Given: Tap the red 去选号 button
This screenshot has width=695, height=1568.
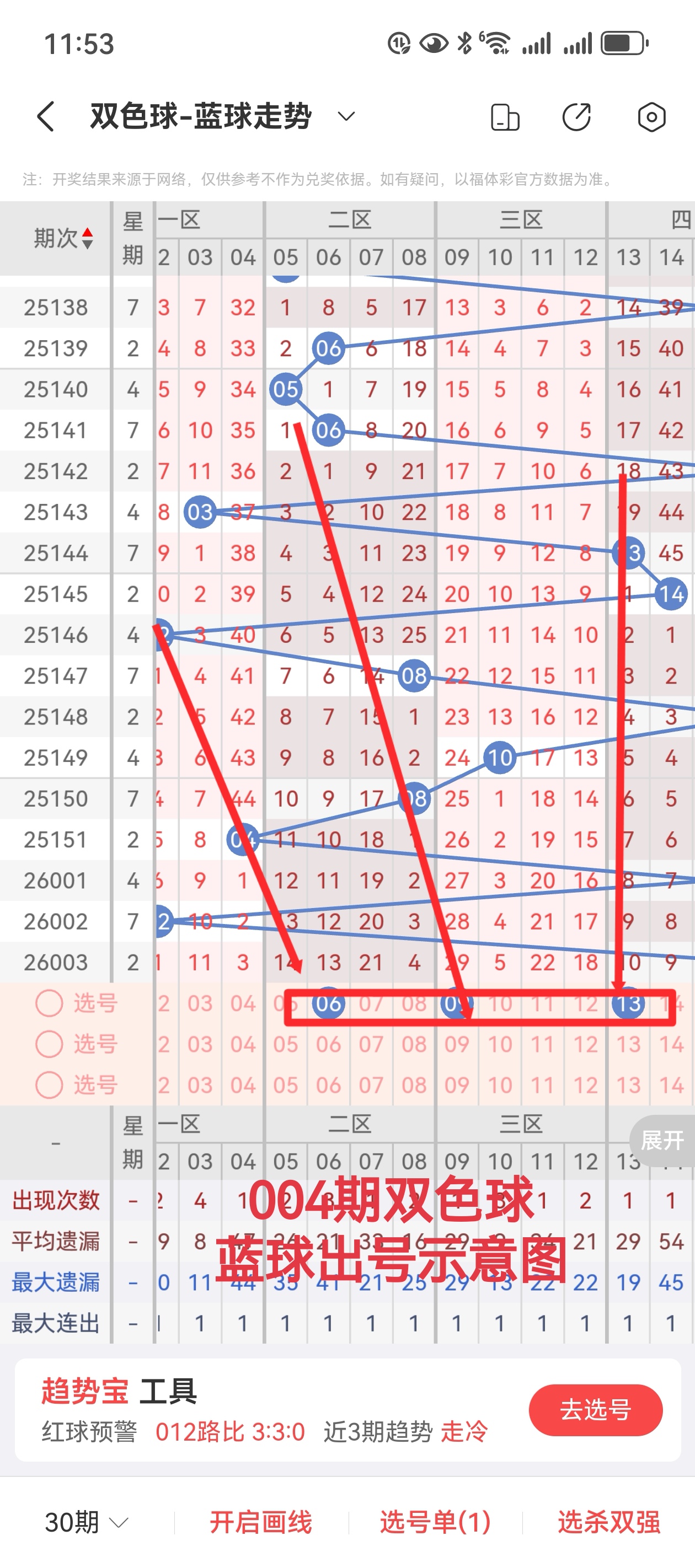Looking at the screenshot, I should coord(595,1410).
